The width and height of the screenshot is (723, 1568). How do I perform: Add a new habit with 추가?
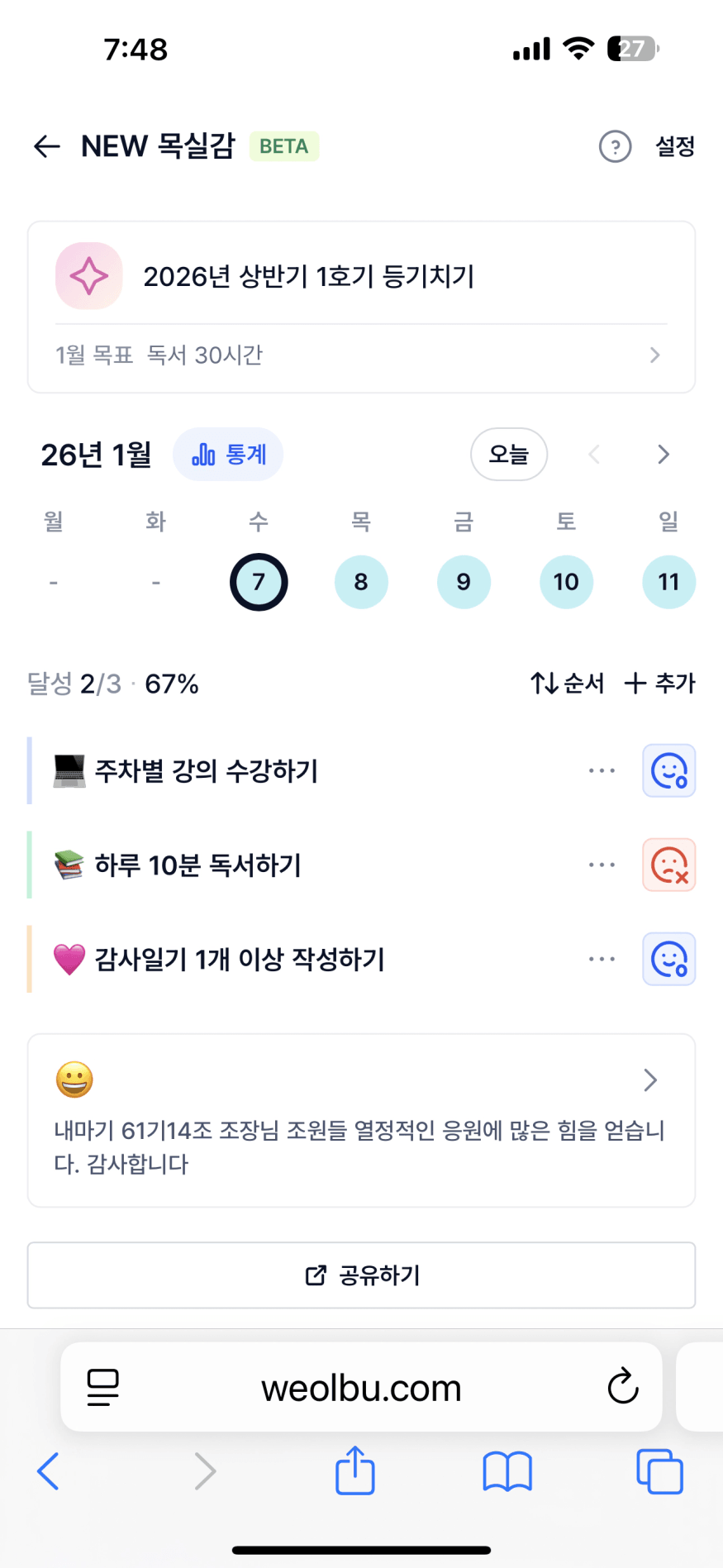tap(659, 684)
